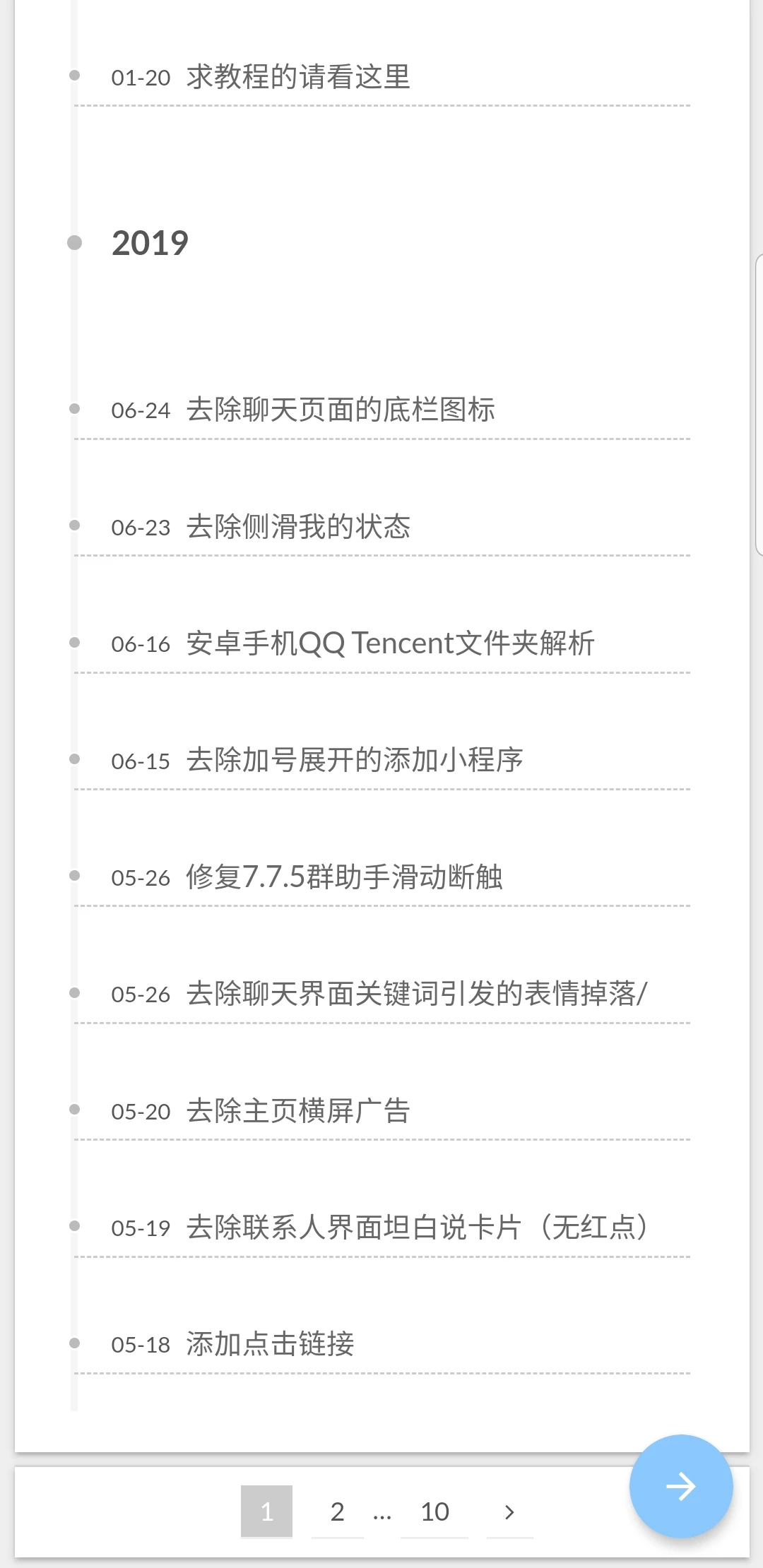Tap the next page chevron
This screenshot has height=1568, width=763.
click(x=509, y=1511)
